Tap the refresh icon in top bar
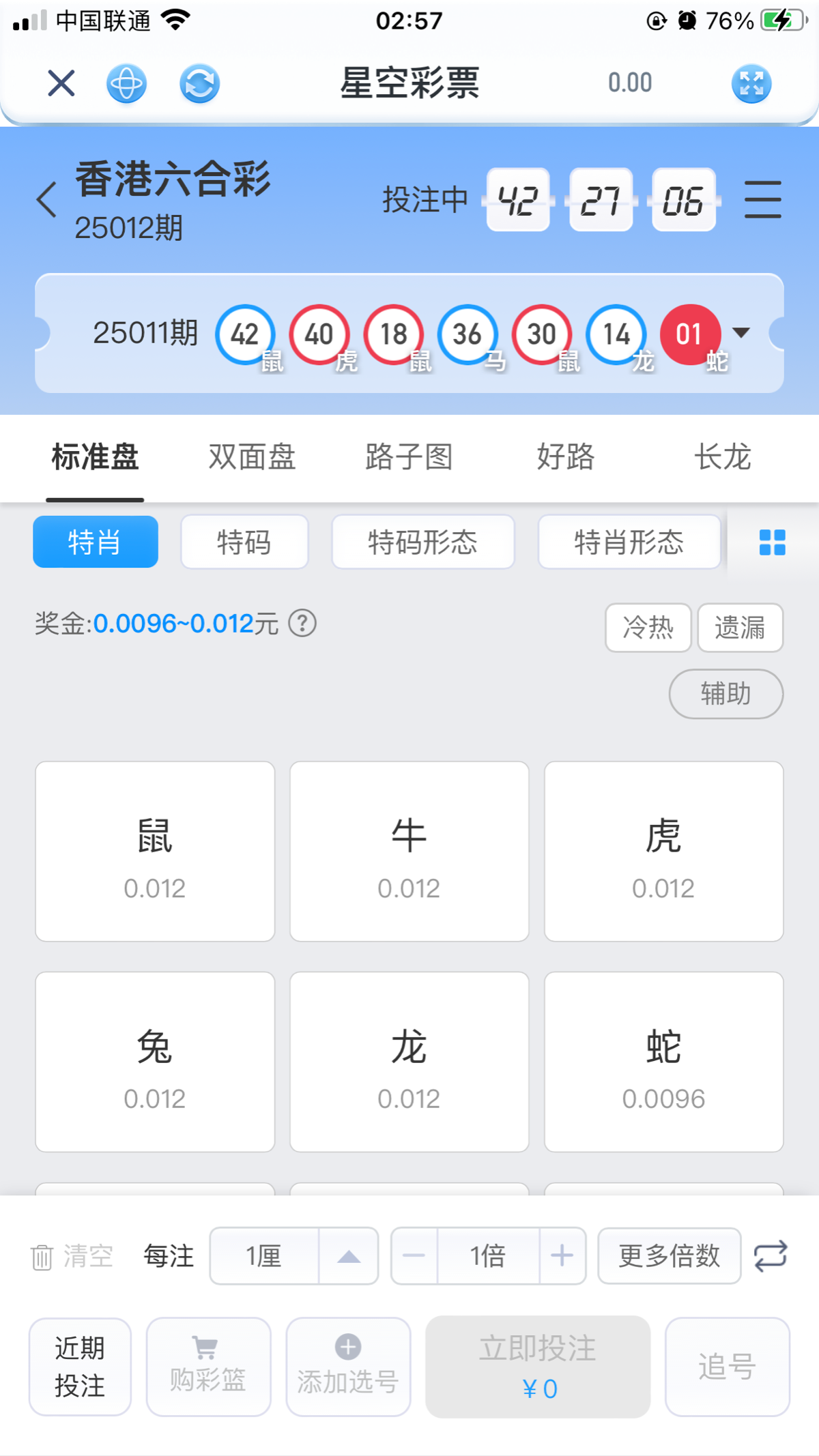The image size is (819, 1456). (x=199, y=84)
